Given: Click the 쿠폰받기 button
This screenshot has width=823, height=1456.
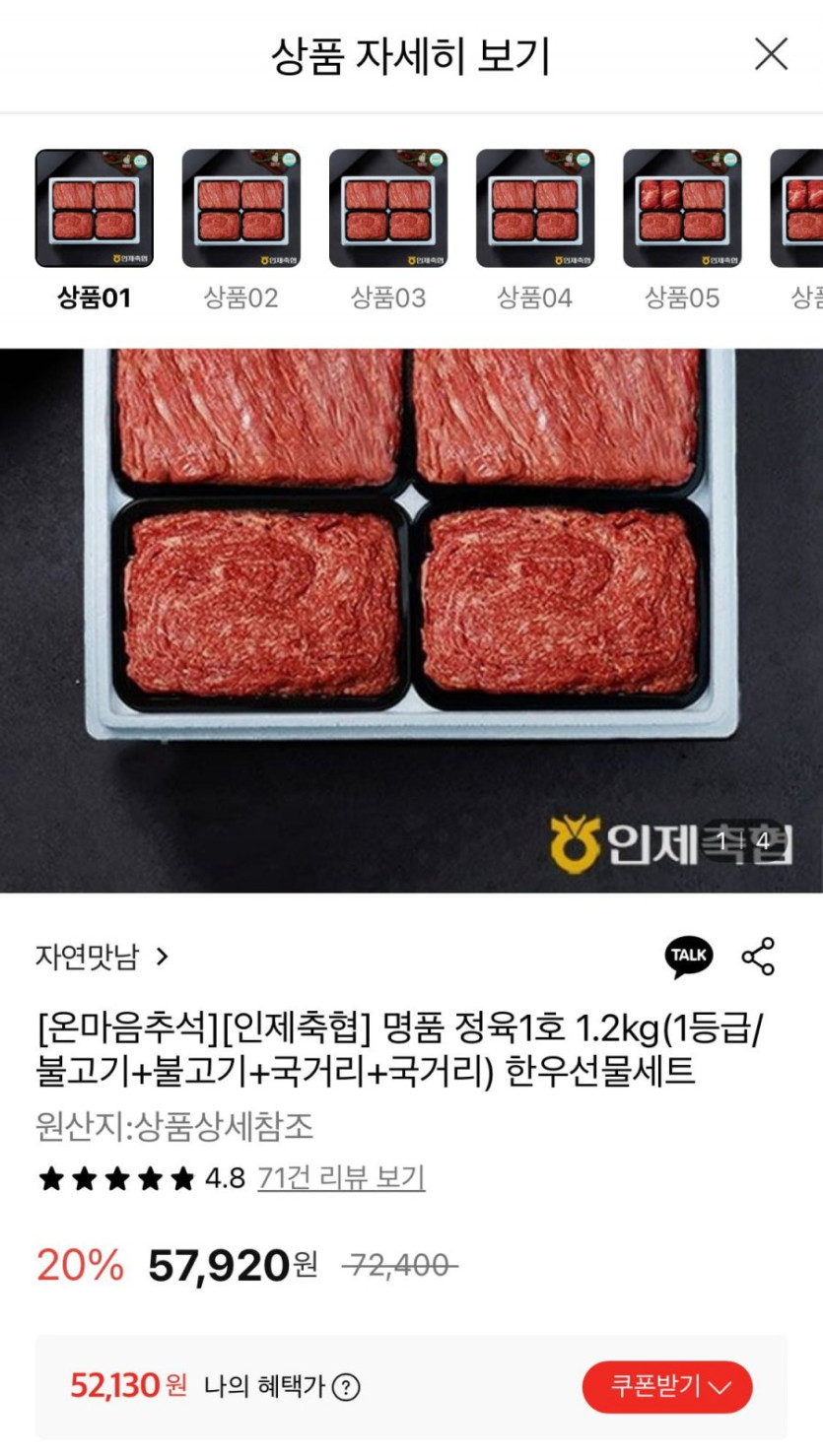Looking at the screenshot, I should coord(668,1384).
